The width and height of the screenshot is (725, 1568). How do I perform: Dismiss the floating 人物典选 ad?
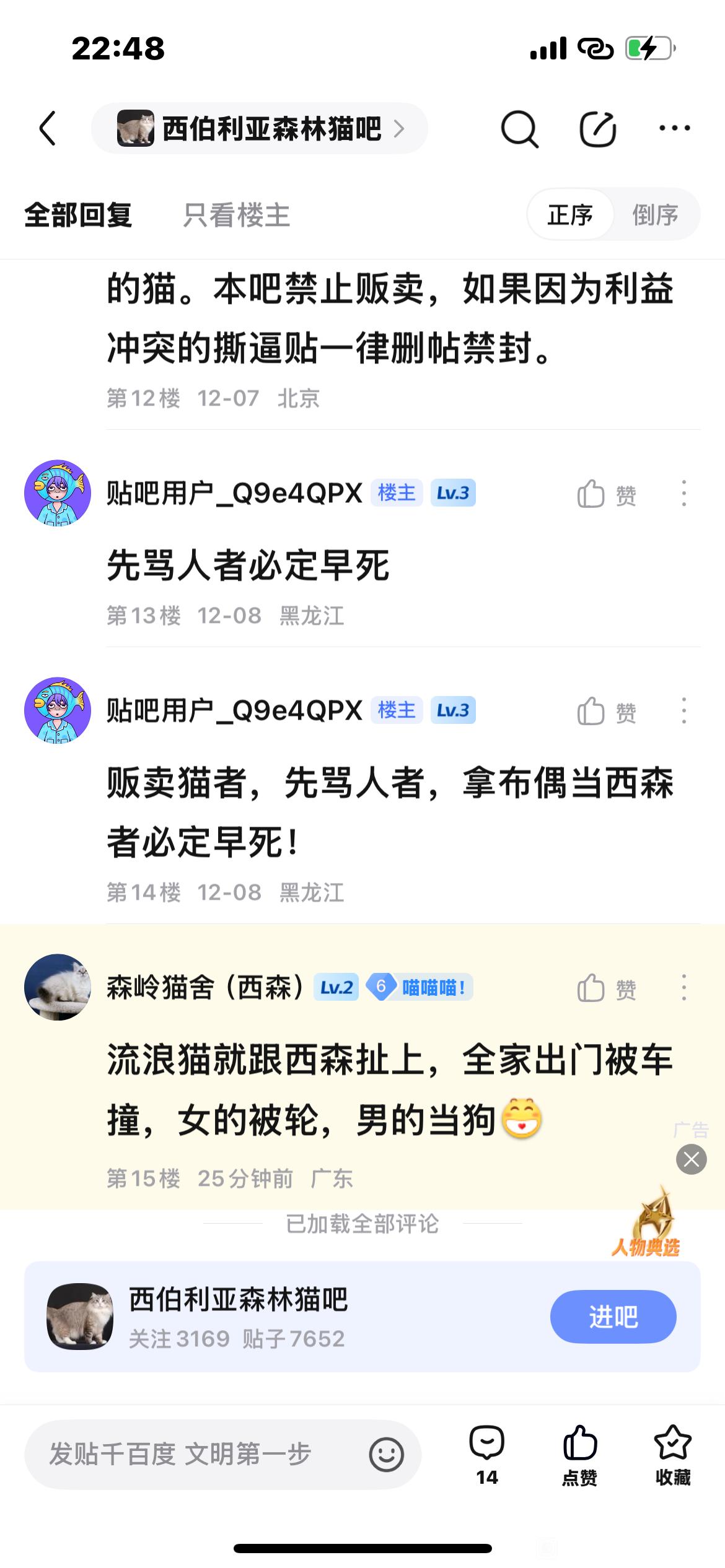click(692, 1159)
